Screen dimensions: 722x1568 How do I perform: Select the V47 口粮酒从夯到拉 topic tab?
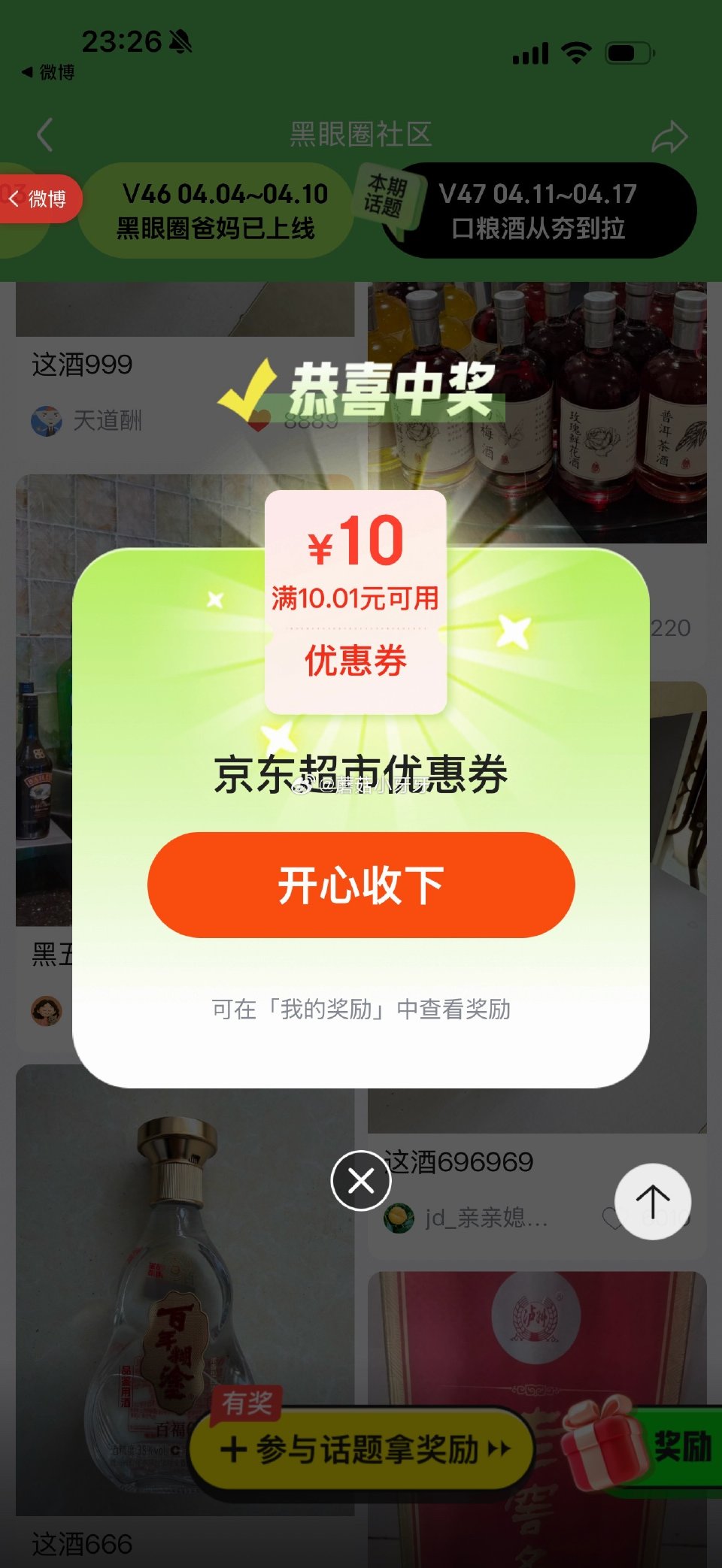pyautogui.click(x=540, y=210)
